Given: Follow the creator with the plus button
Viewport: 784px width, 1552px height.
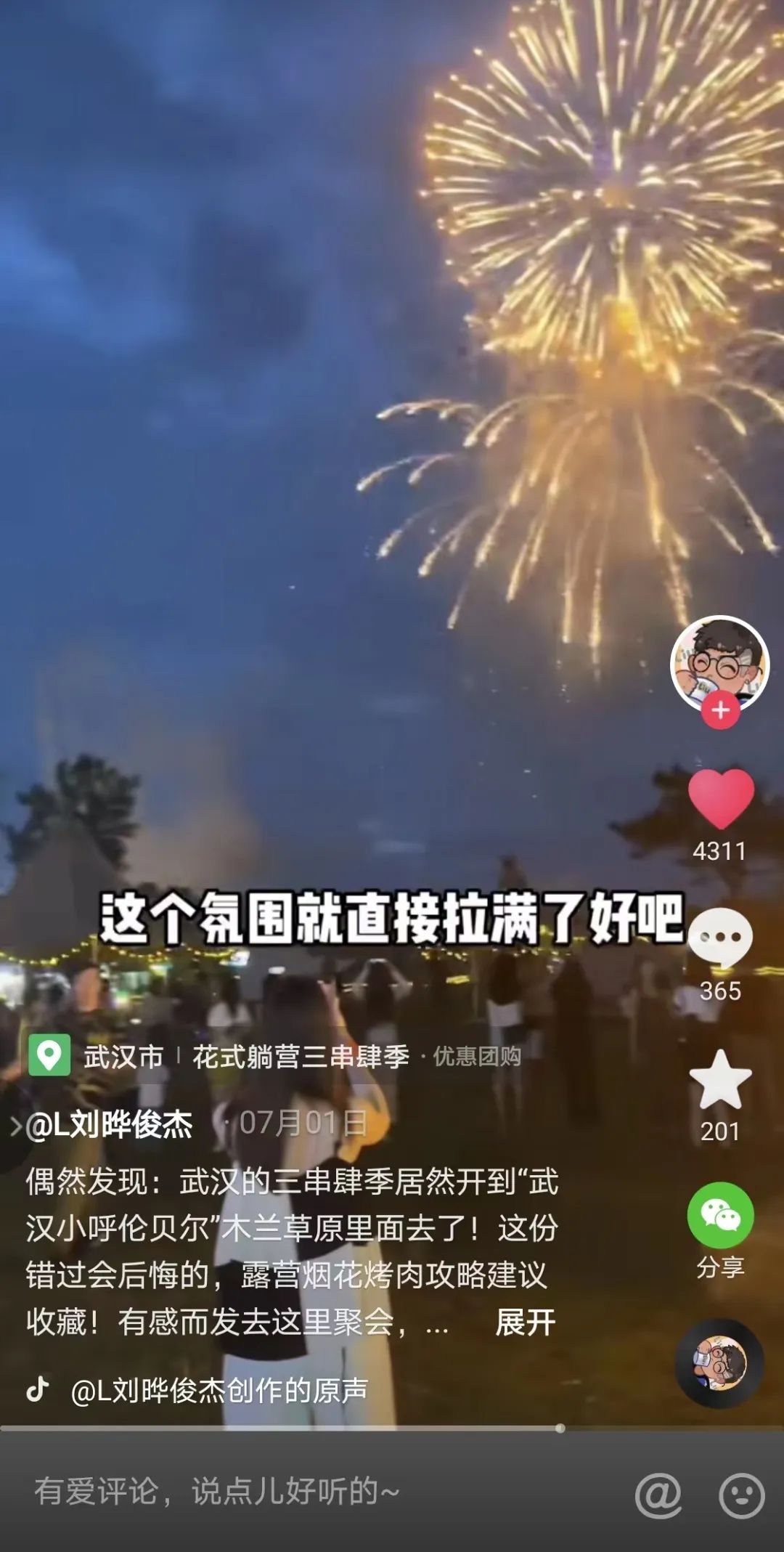Looking at the screenshot, I should point(720,710).
